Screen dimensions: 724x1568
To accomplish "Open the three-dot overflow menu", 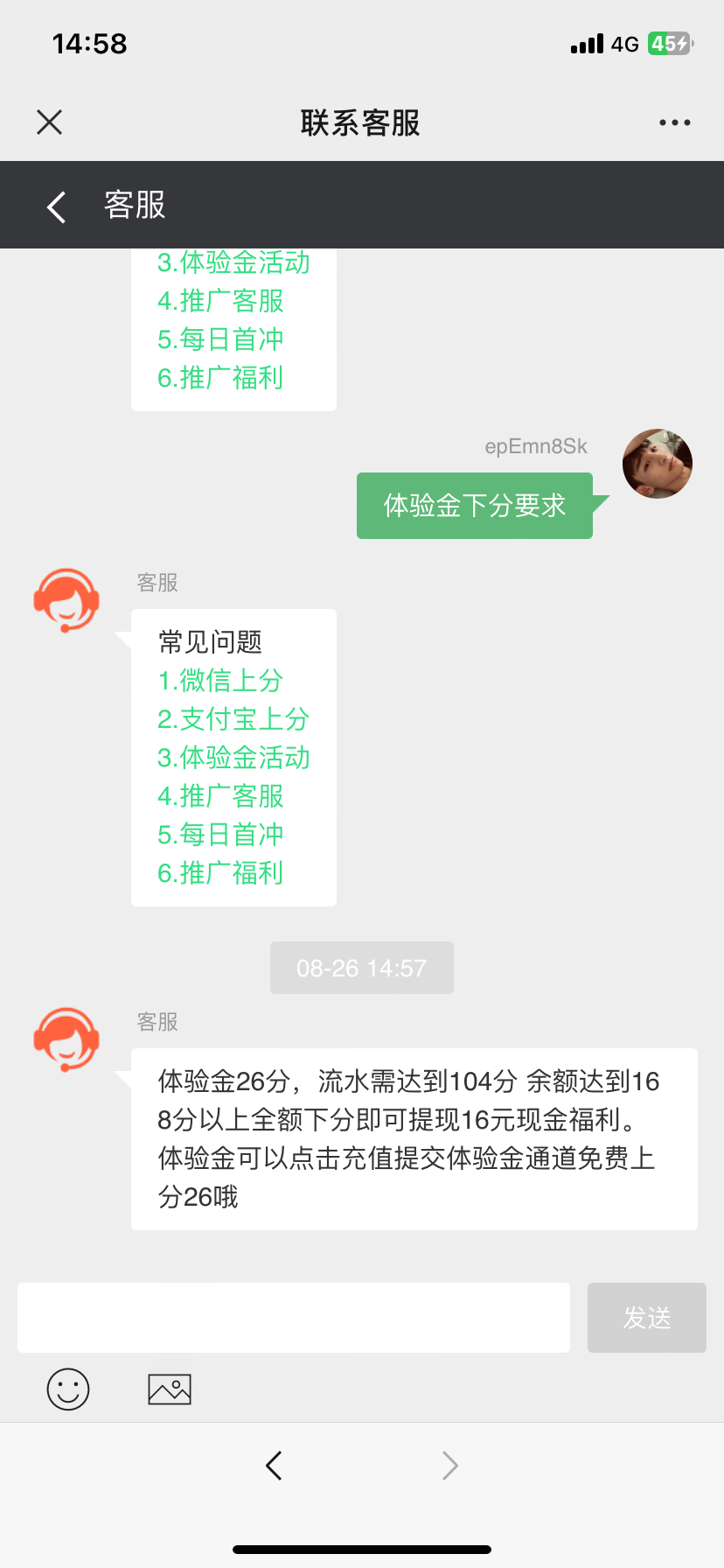I will point(674,122).
